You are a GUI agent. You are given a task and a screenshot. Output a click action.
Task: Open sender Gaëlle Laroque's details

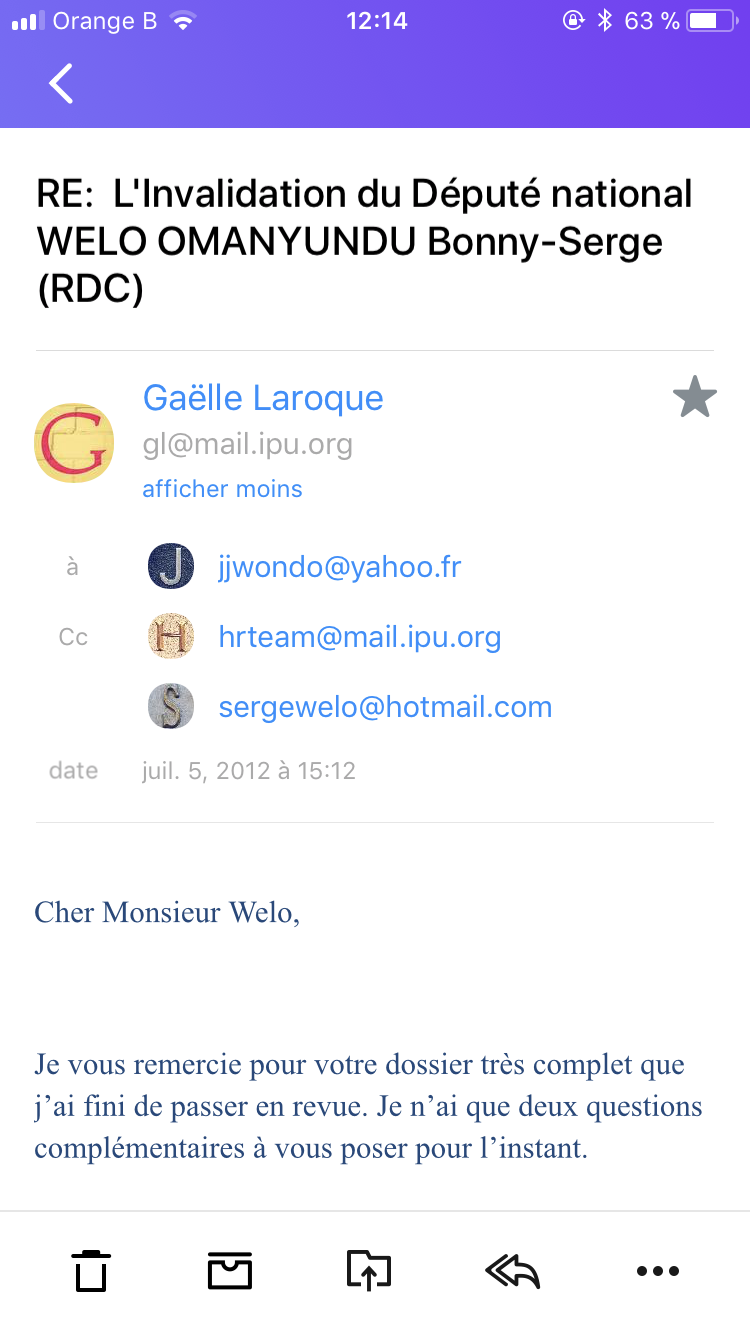pos(263,398)
